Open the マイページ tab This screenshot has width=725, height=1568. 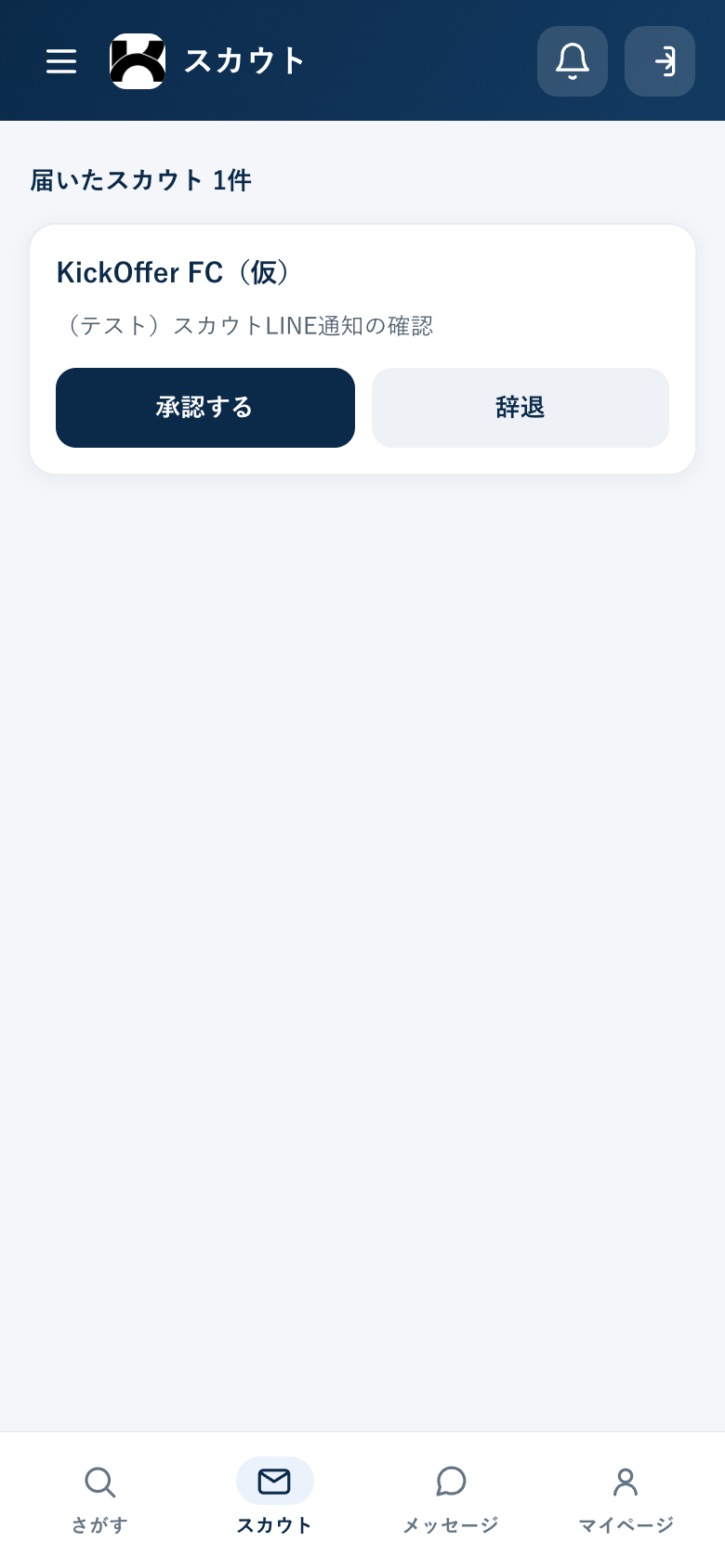626,1499
